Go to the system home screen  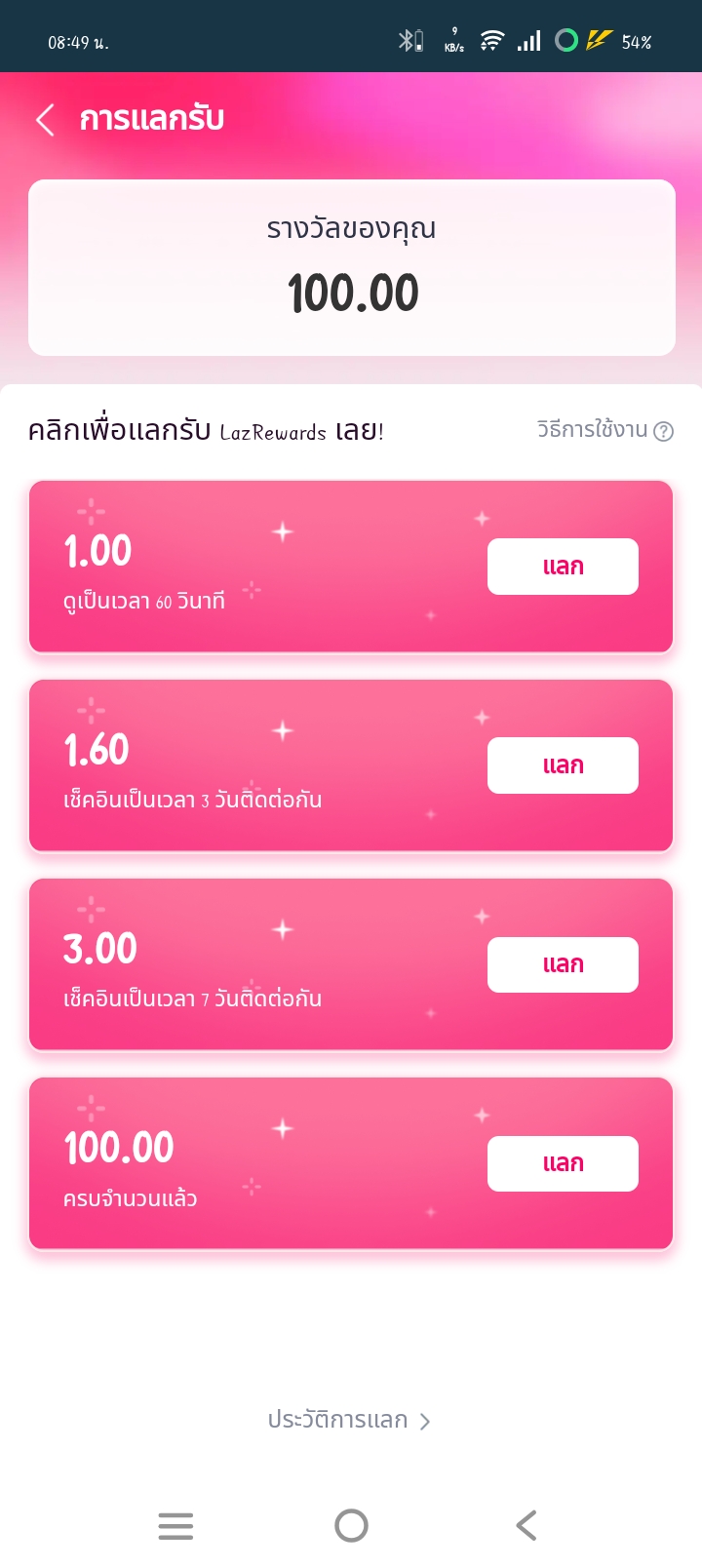pos(351,1525)
